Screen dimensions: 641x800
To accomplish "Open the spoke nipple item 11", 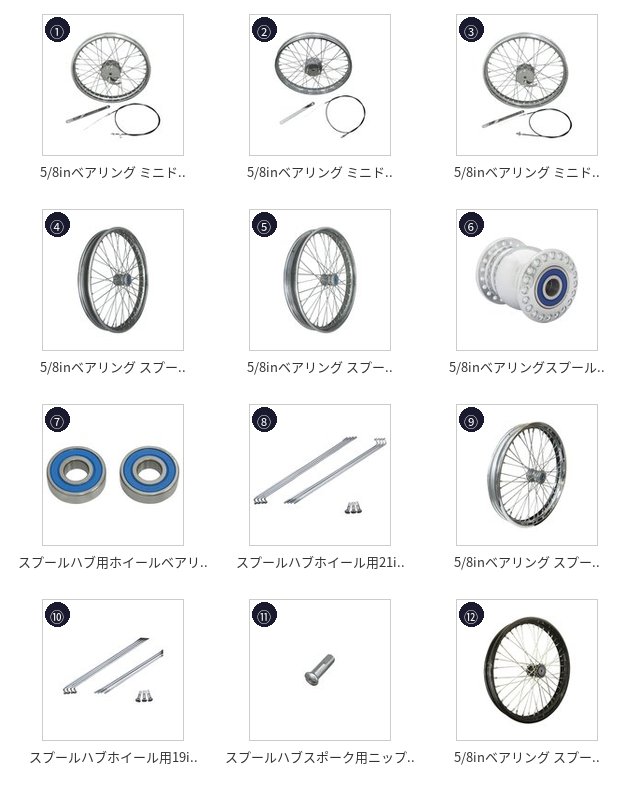I will pyautogui.click(x=320, y=670).
